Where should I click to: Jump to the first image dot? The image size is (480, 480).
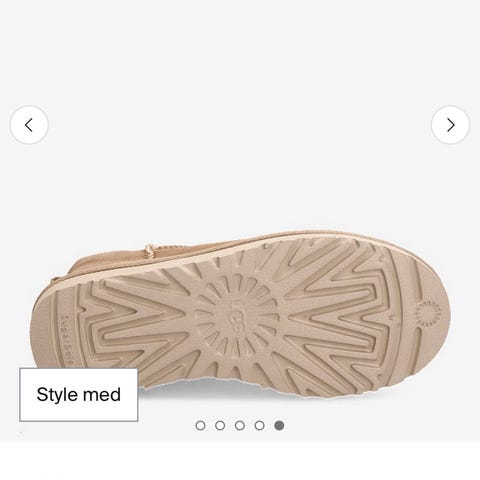click(200, 426)
